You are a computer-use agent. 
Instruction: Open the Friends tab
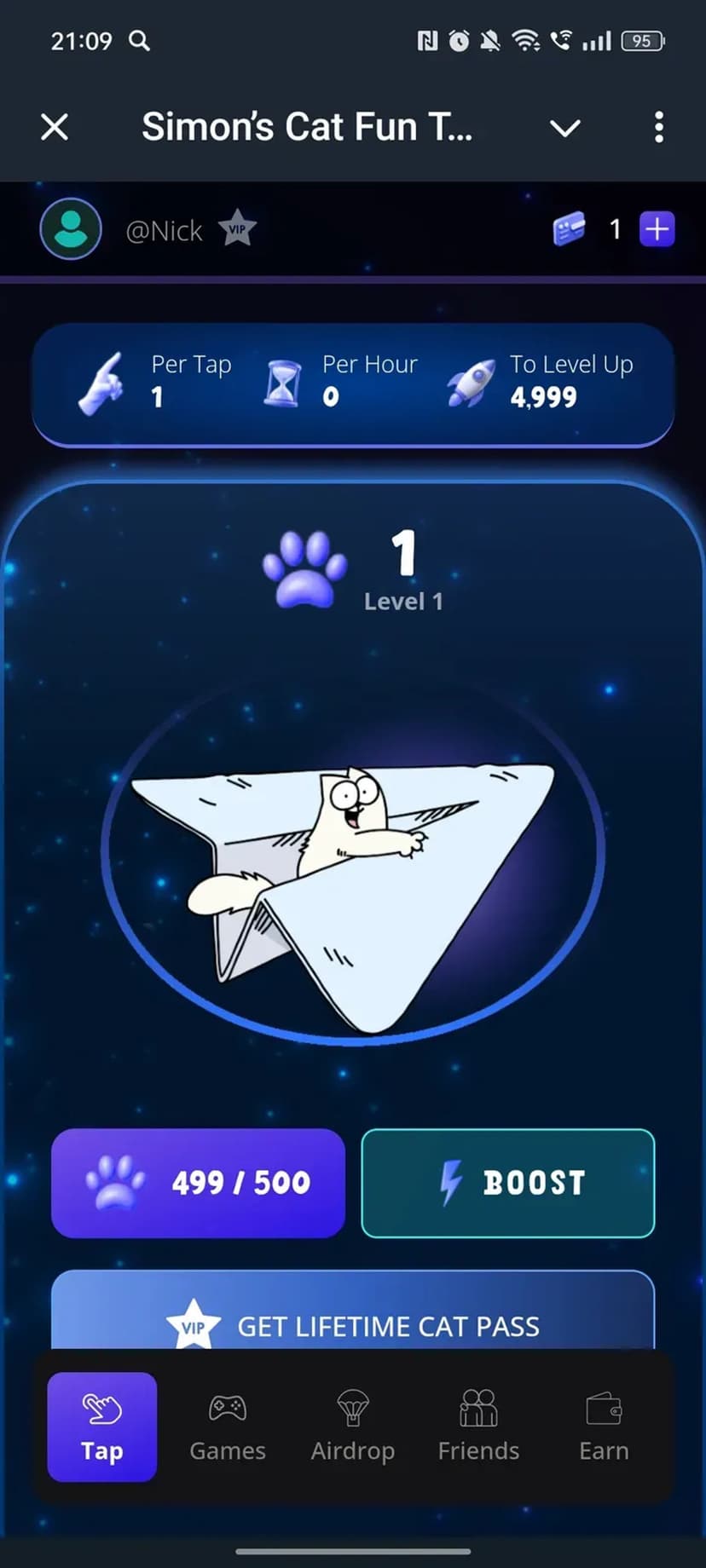click(478, 1427)
